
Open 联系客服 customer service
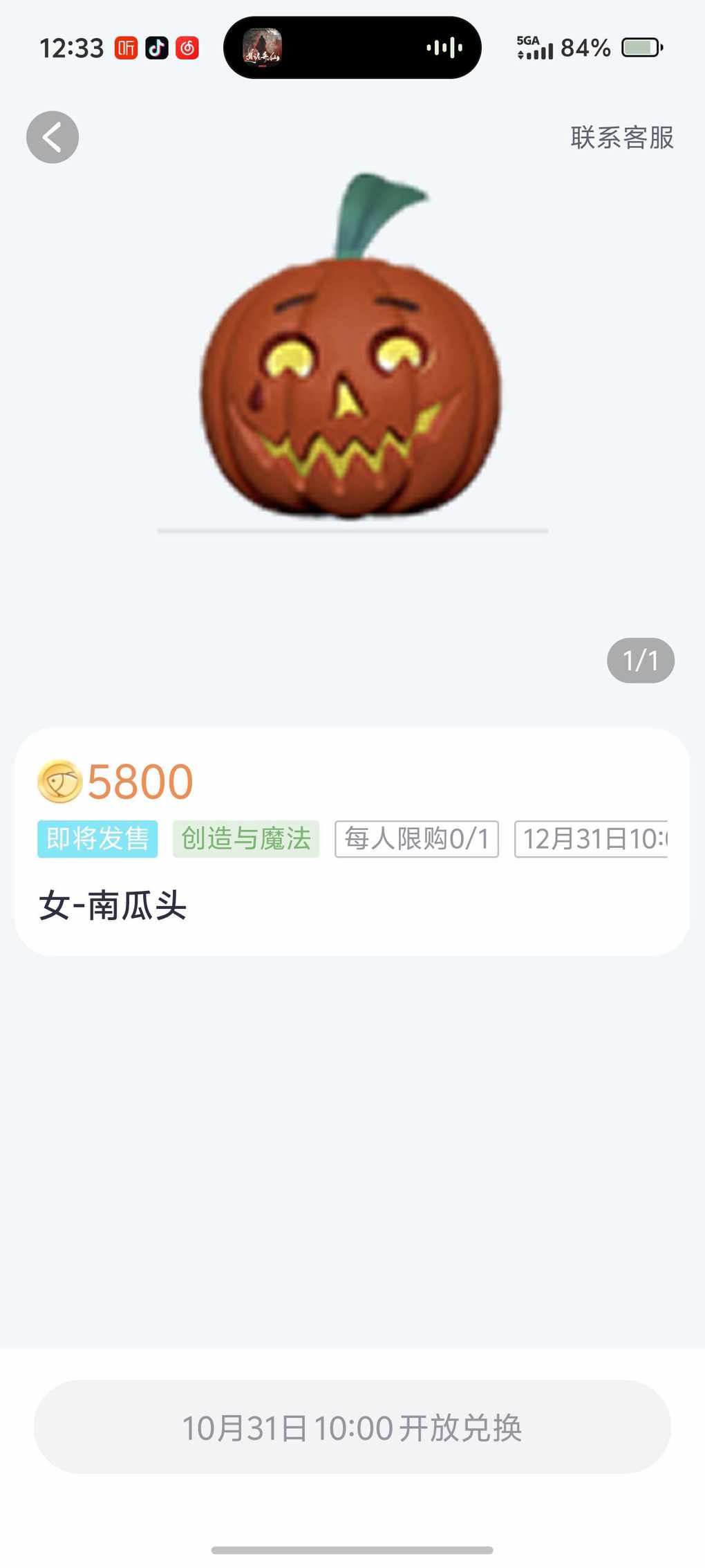point(621,138)
